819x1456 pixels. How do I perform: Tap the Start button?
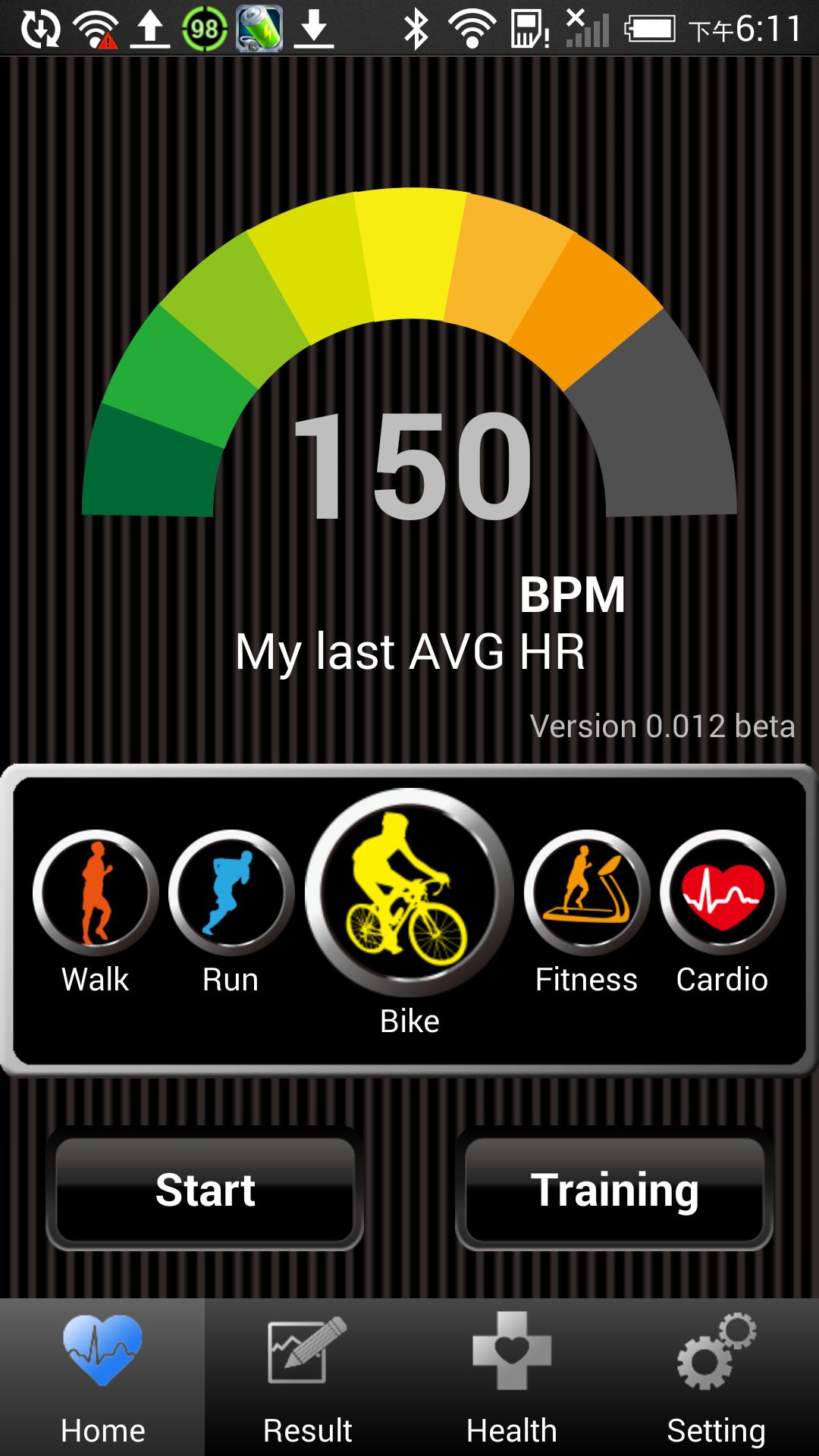point(205,1189)
